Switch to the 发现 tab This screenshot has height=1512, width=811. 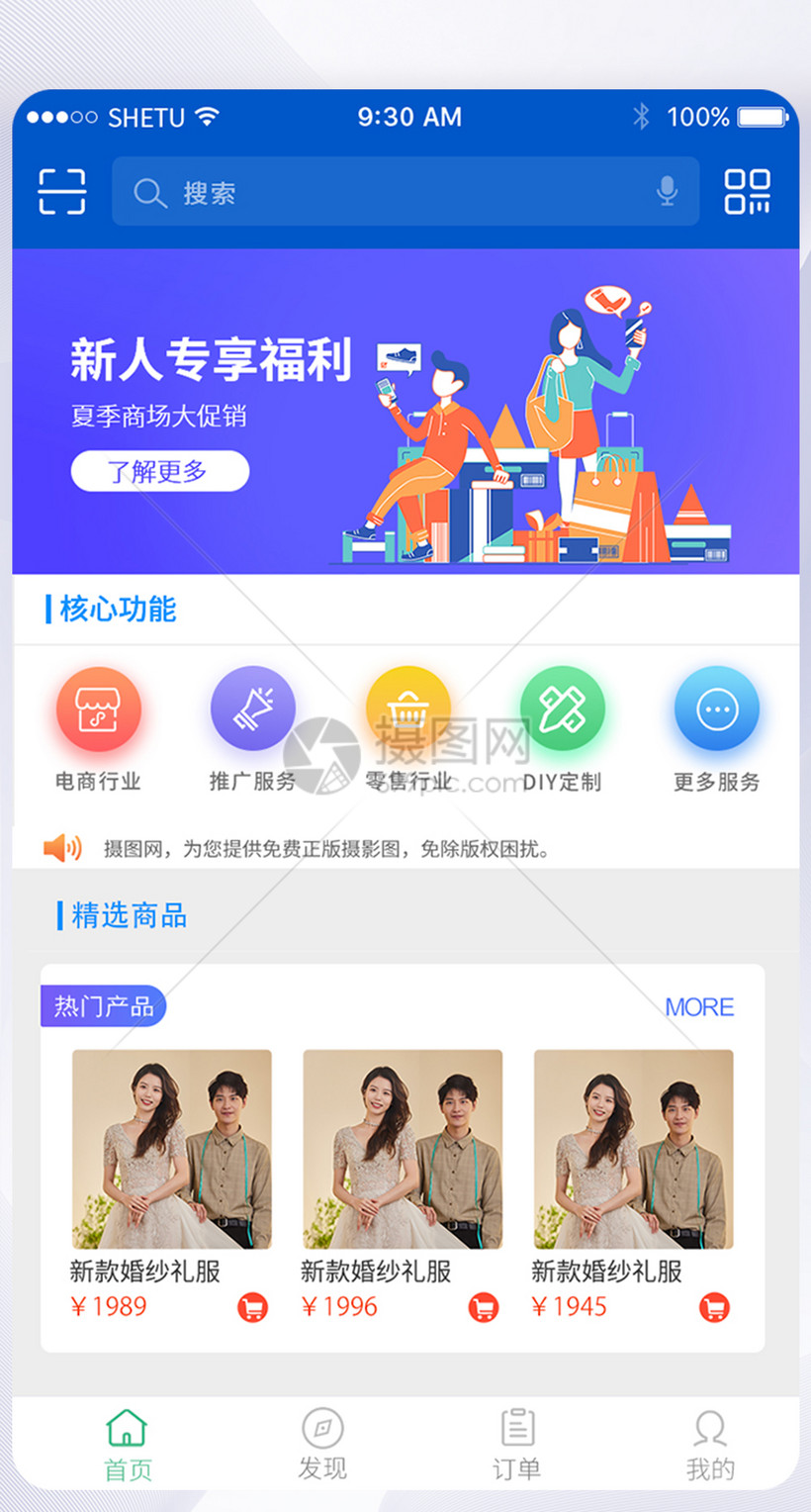pos(322,1445)
